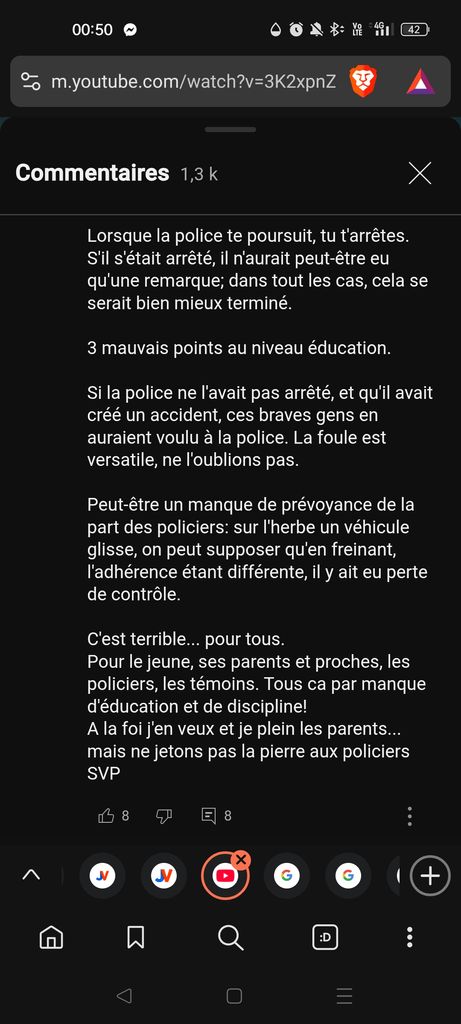Open the comment's three-dot options menu
Image resolution: width=461 pixels, height=1024 pixels.
click(409, 816)
